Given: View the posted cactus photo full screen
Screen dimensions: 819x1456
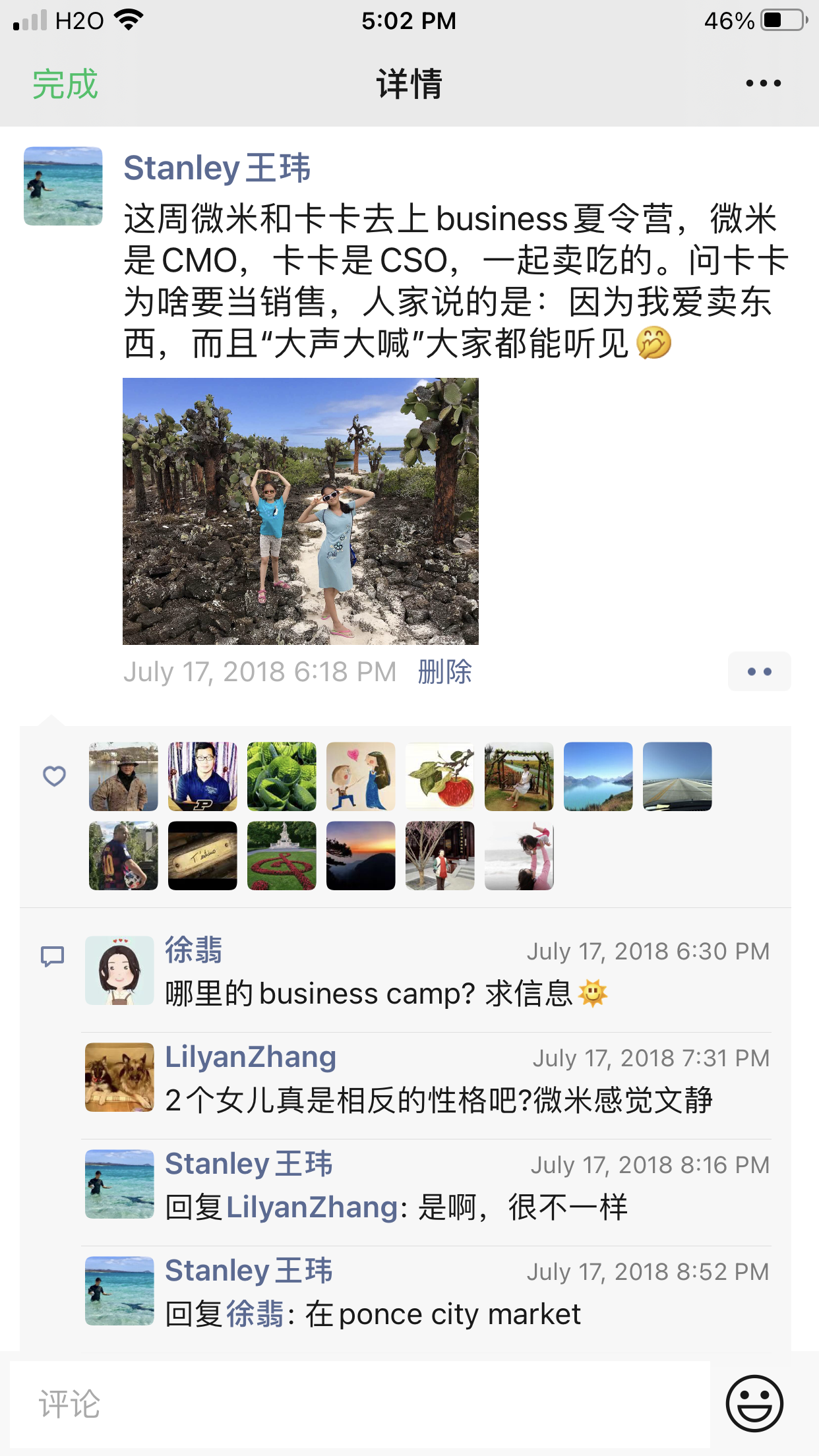Looking at the screenshot, I should (301, 511).
